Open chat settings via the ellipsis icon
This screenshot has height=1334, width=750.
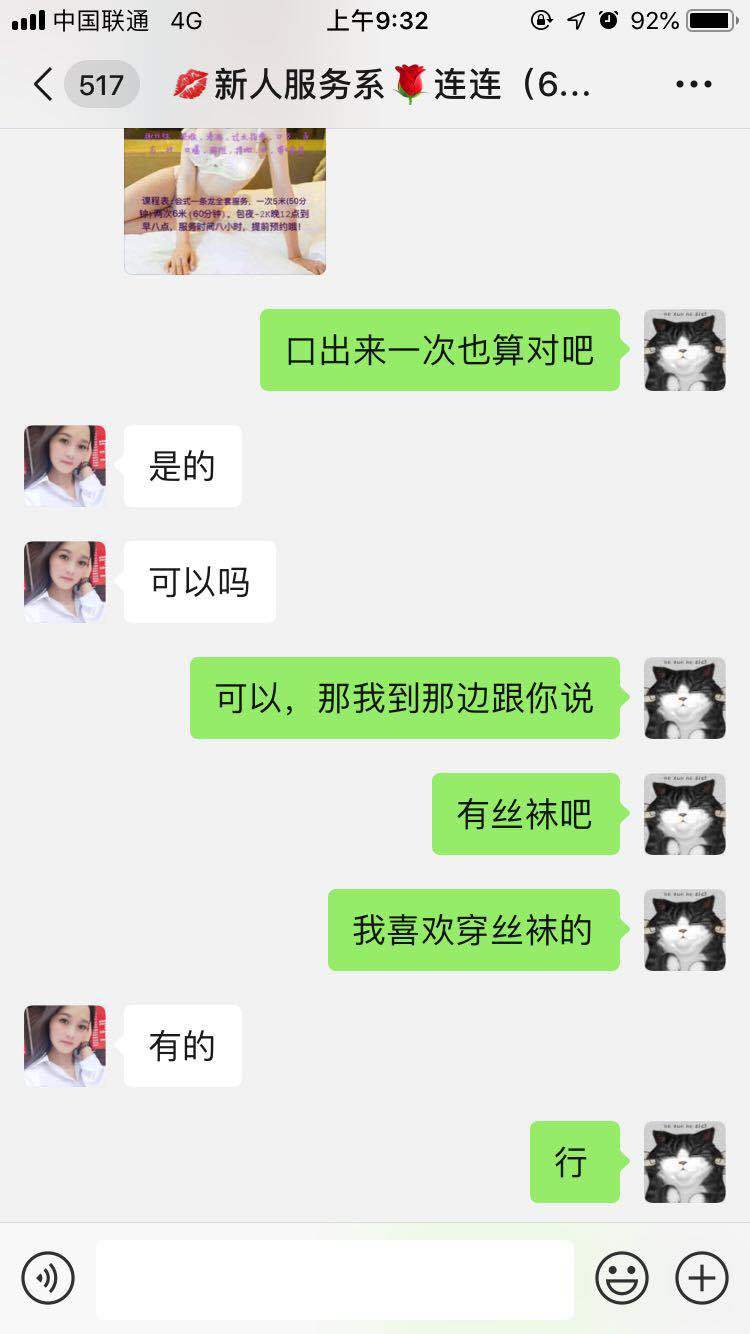point(694,85)
